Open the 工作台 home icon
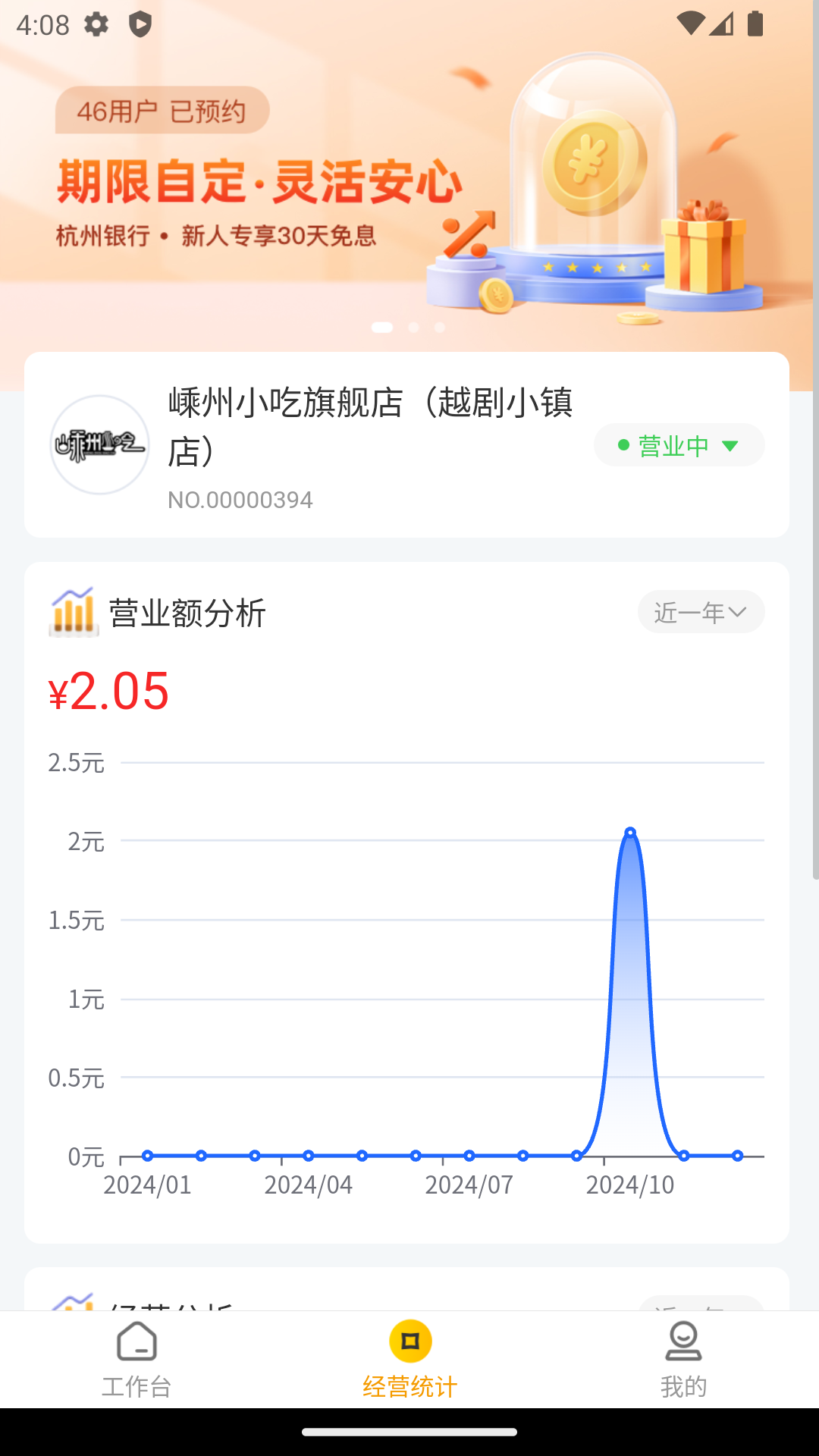 [135, 1357]
